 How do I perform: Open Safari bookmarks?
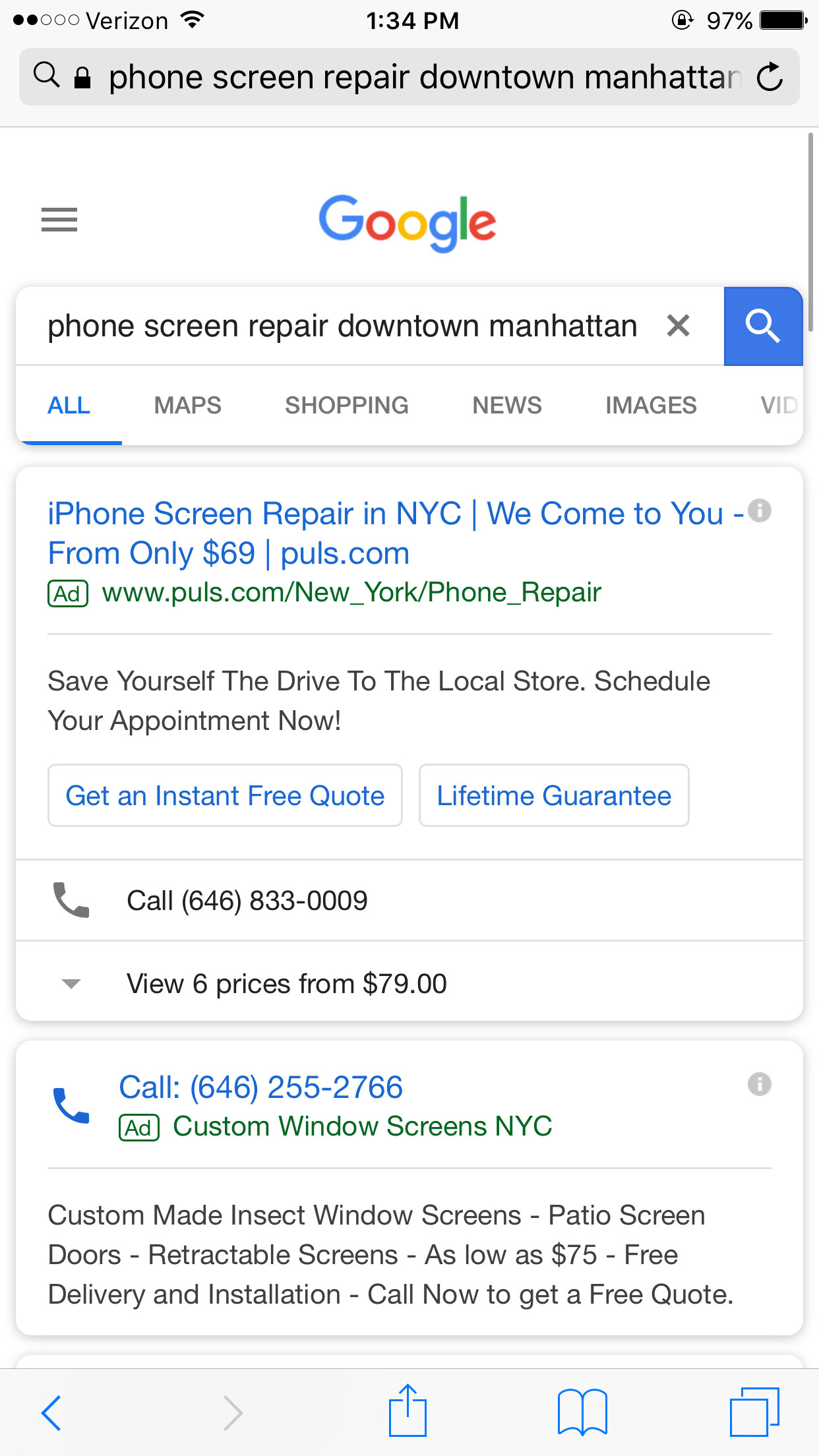point(582,1412)
